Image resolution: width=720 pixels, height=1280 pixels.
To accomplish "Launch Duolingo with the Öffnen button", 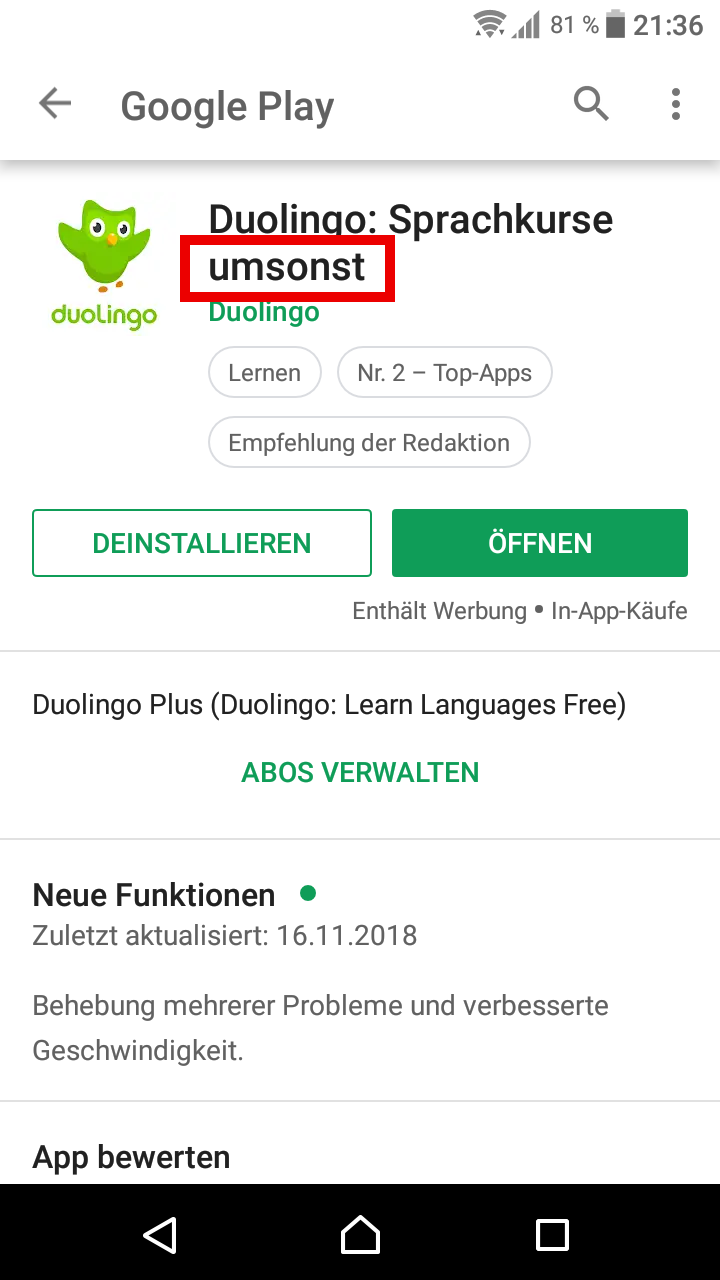I will point(540,543).
